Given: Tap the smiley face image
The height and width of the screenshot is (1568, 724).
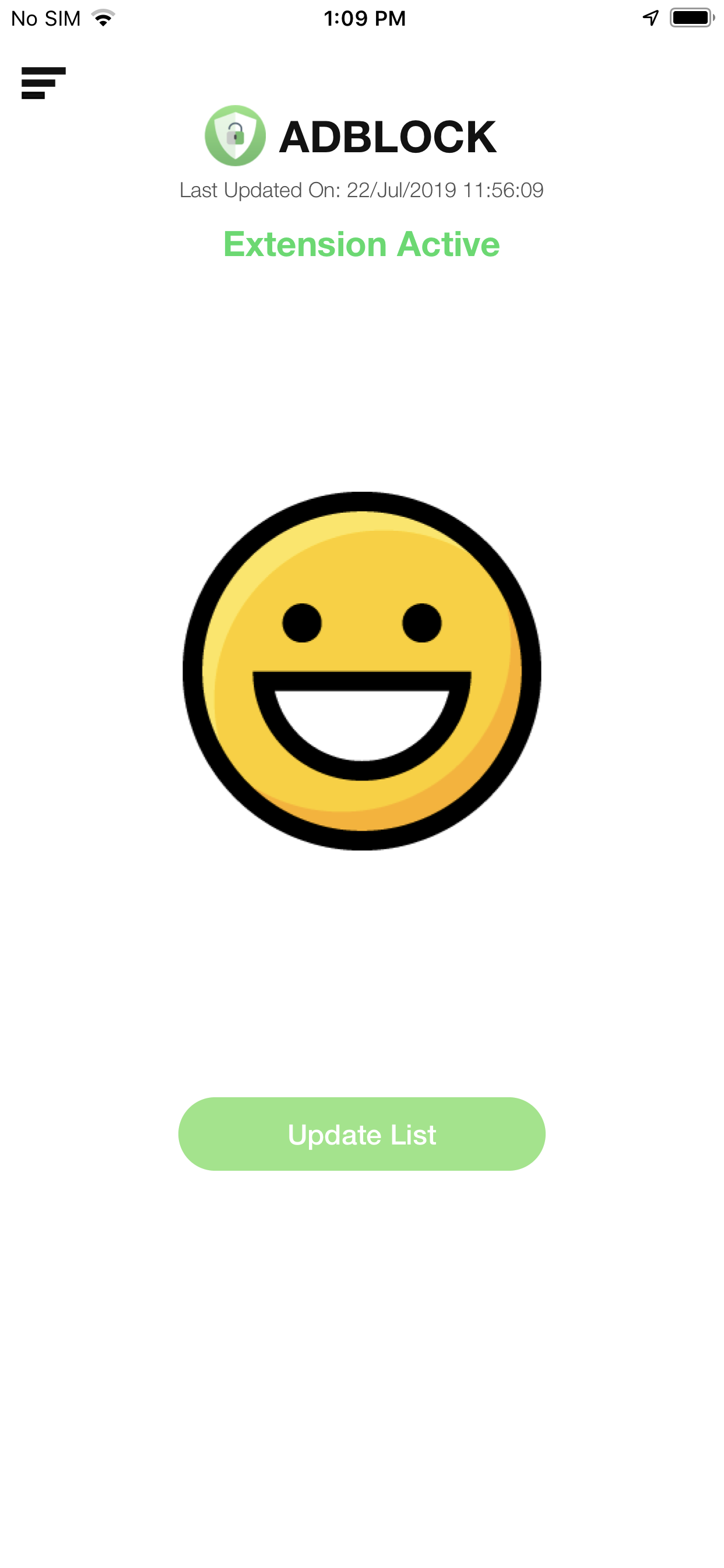Looking at the screenshot, I should (x=362, y=670).
